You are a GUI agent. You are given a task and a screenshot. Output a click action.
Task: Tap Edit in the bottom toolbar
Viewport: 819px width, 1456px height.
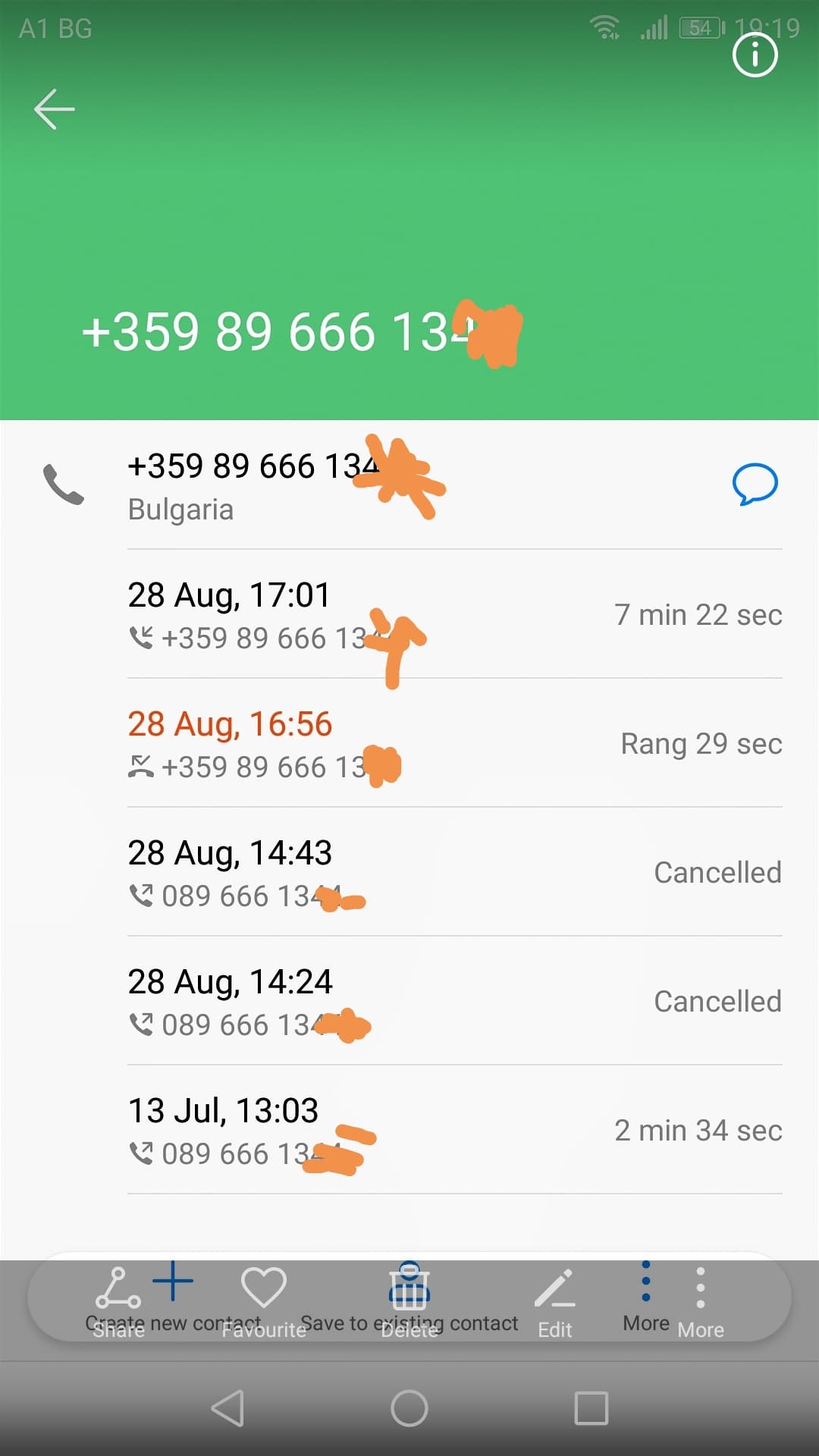555,1303
